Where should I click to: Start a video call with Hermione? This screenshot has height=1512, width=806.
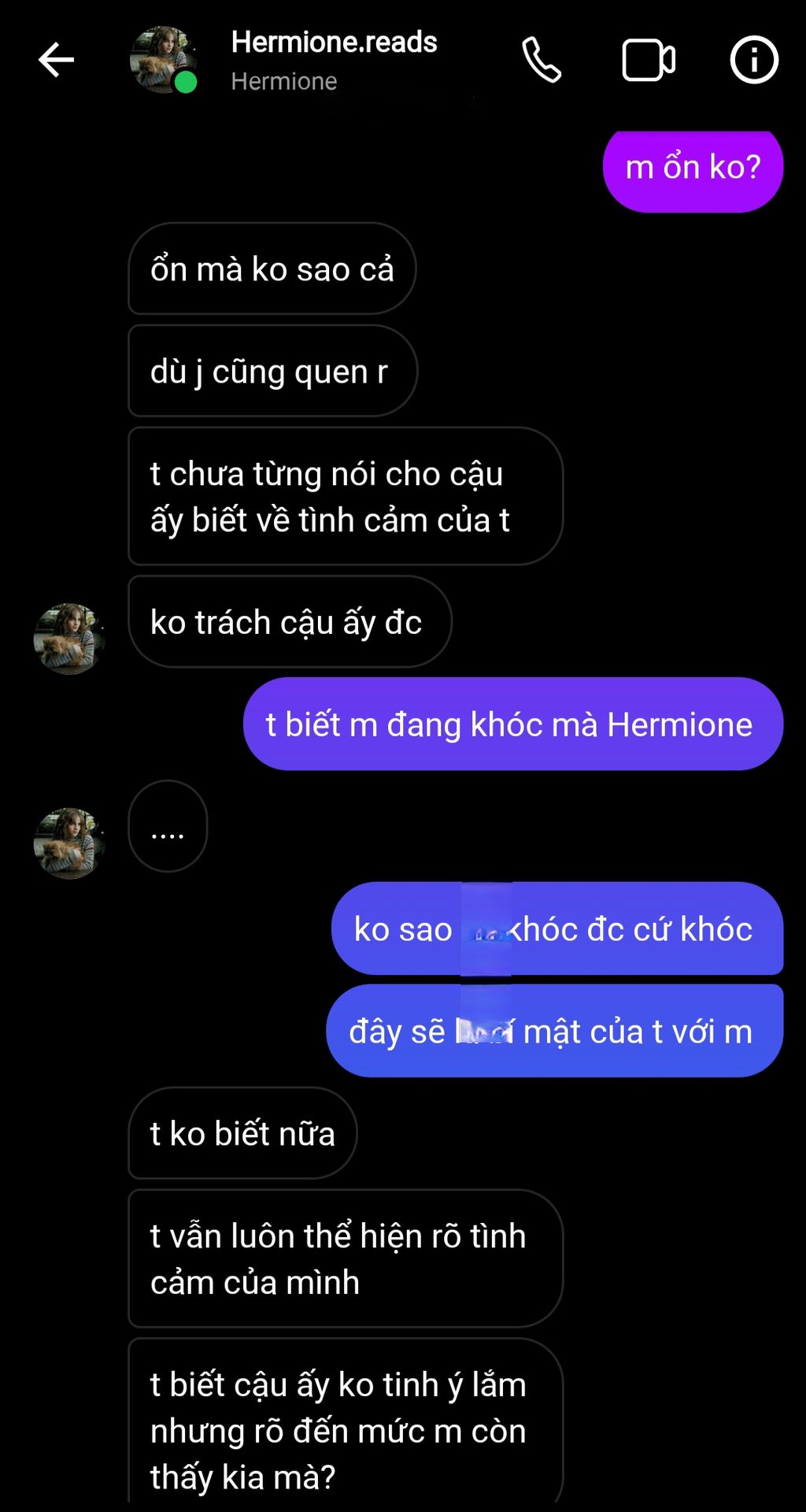point(648,60)
